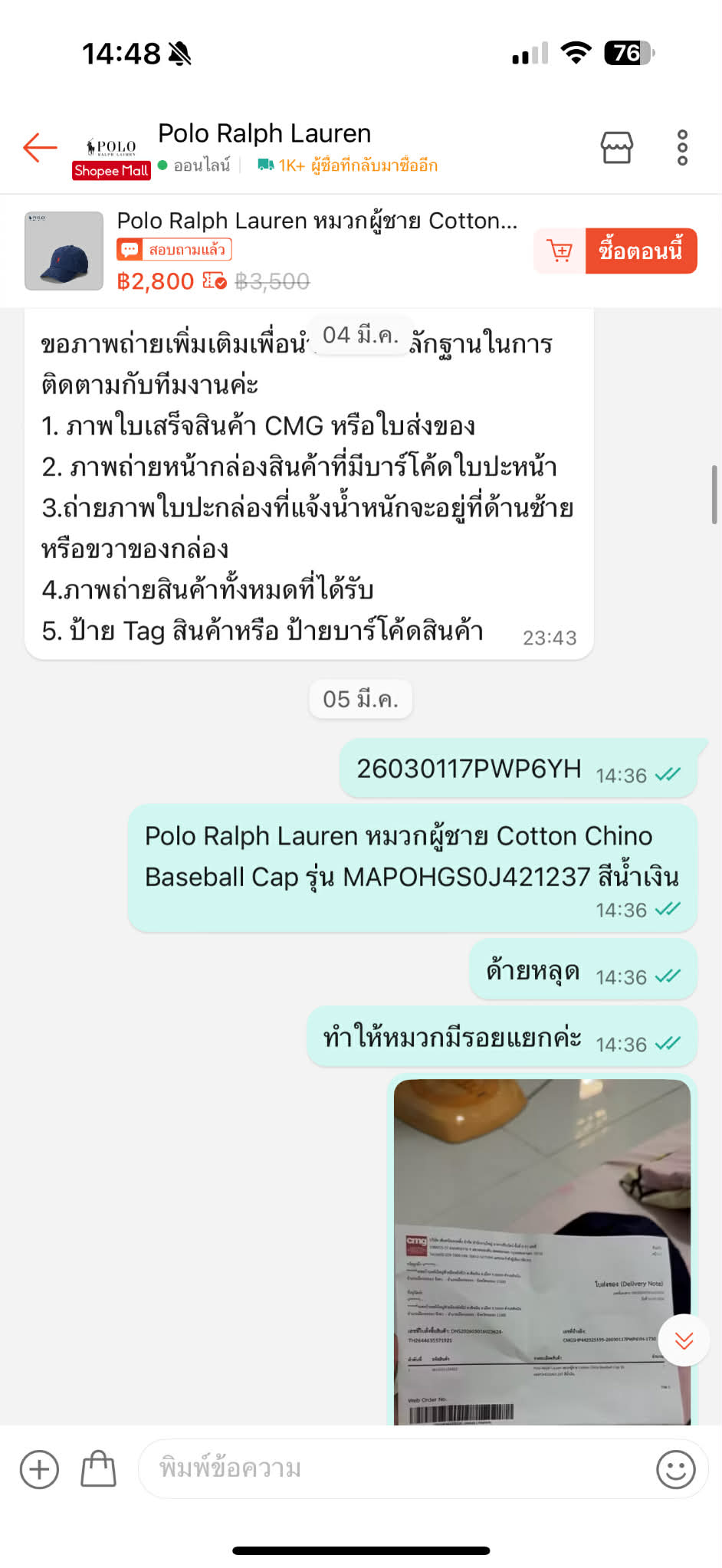Open the emoji sticker picker
The image size is (722, 1568).
(x=675, y=1469)
